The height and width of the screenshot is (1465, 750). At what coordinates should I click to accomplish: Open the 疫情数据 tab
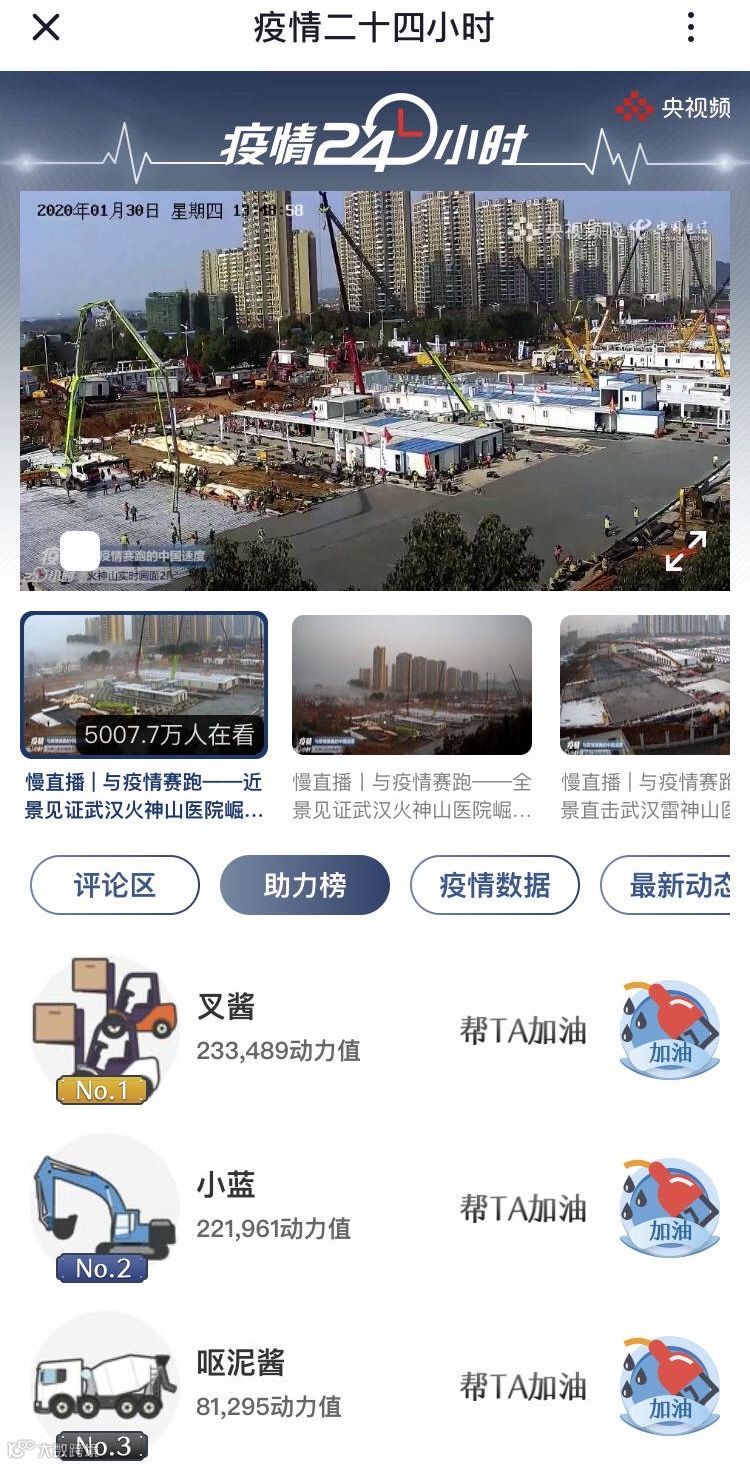click(495, 885)
